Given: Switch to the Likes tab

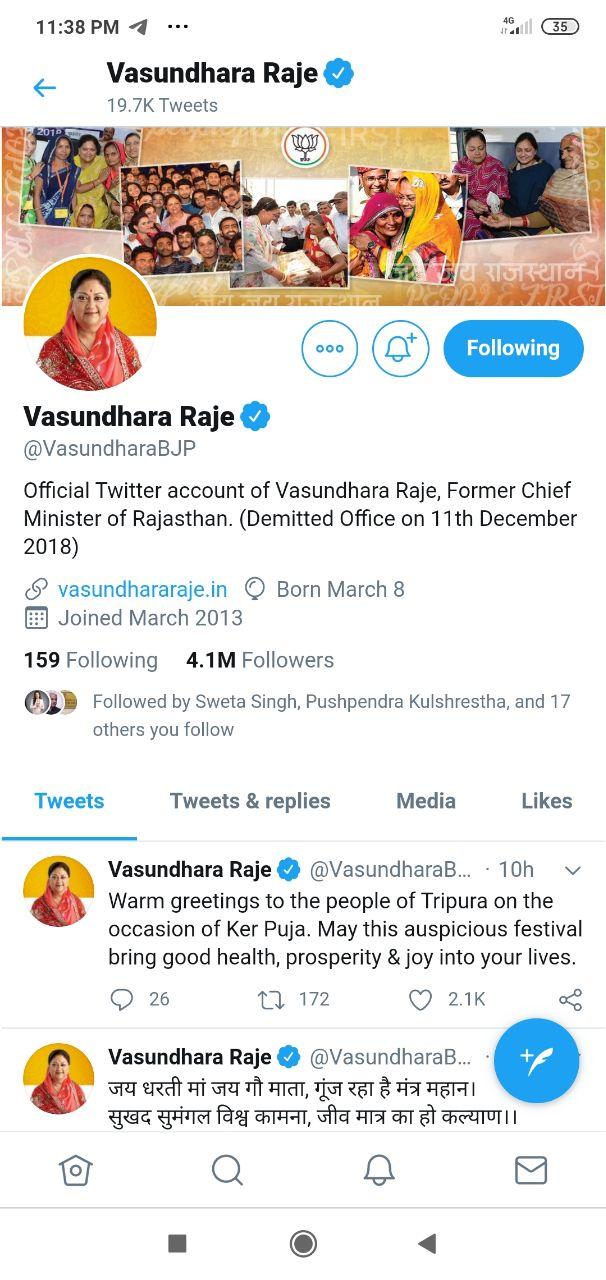Looking at the screenshot, I should coord(546,801).
